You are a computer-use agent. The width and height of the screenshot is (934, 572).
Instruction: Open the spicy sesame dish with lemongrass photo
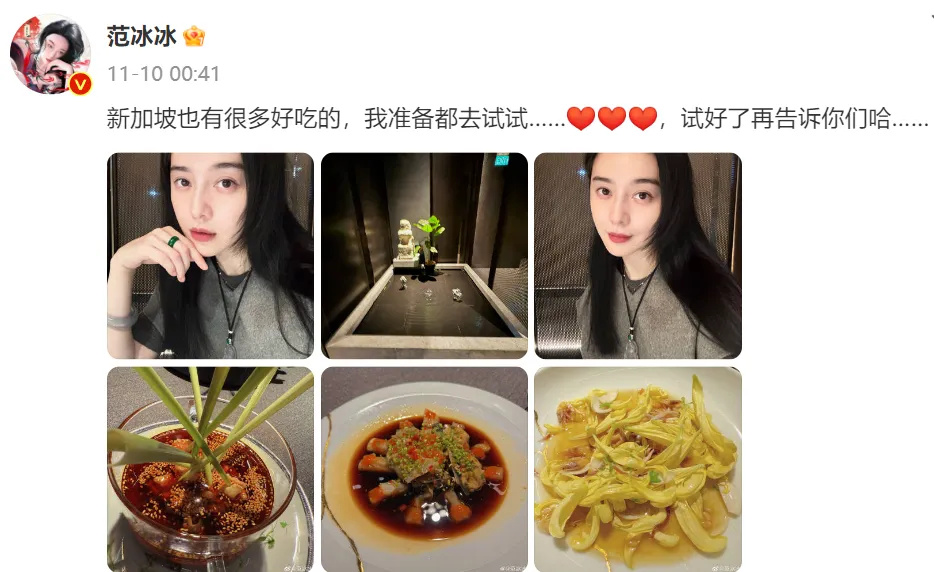click(210, 468)
